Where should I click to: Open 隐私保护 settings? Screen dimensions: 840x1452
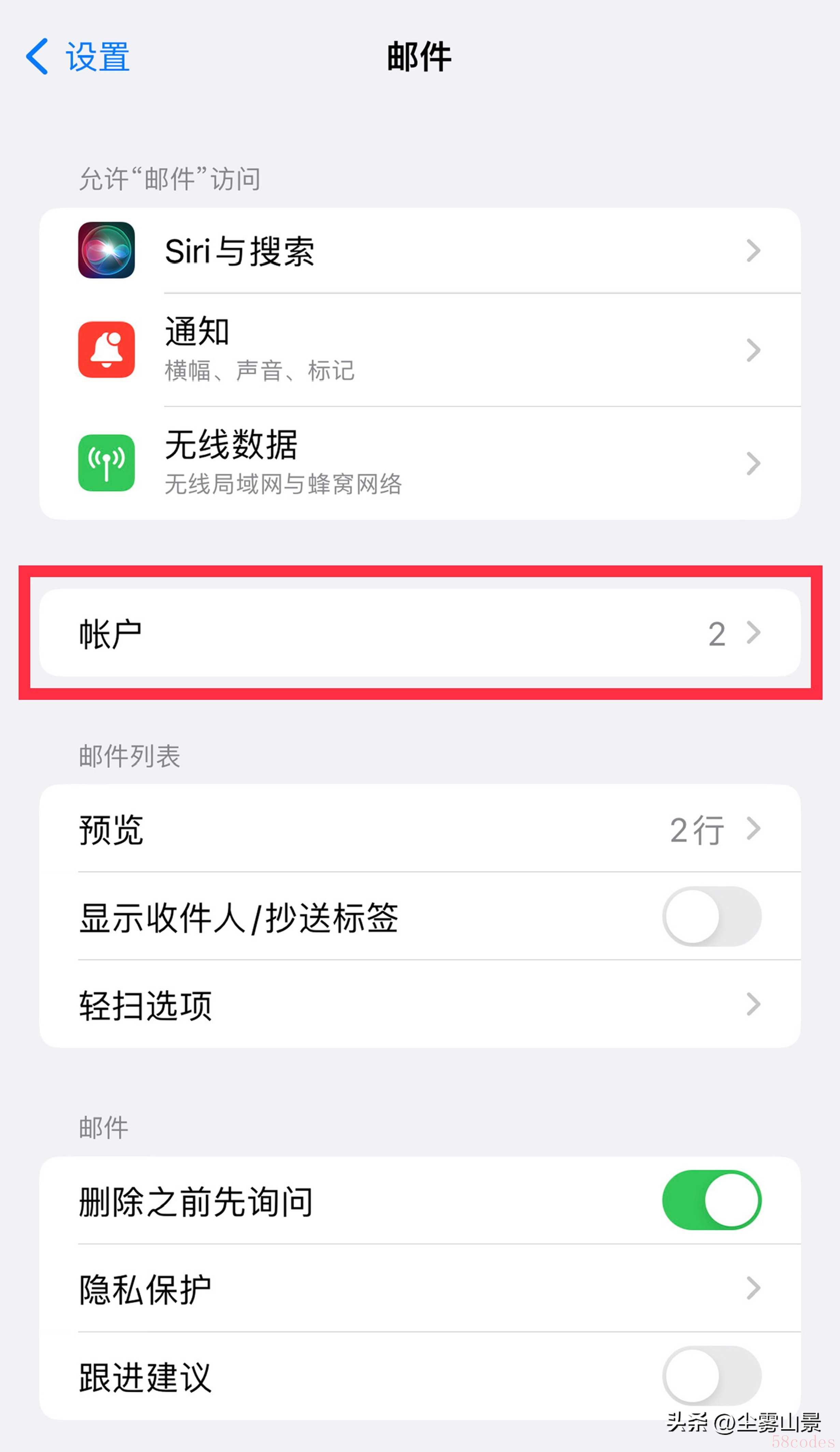pos(419,1288)
